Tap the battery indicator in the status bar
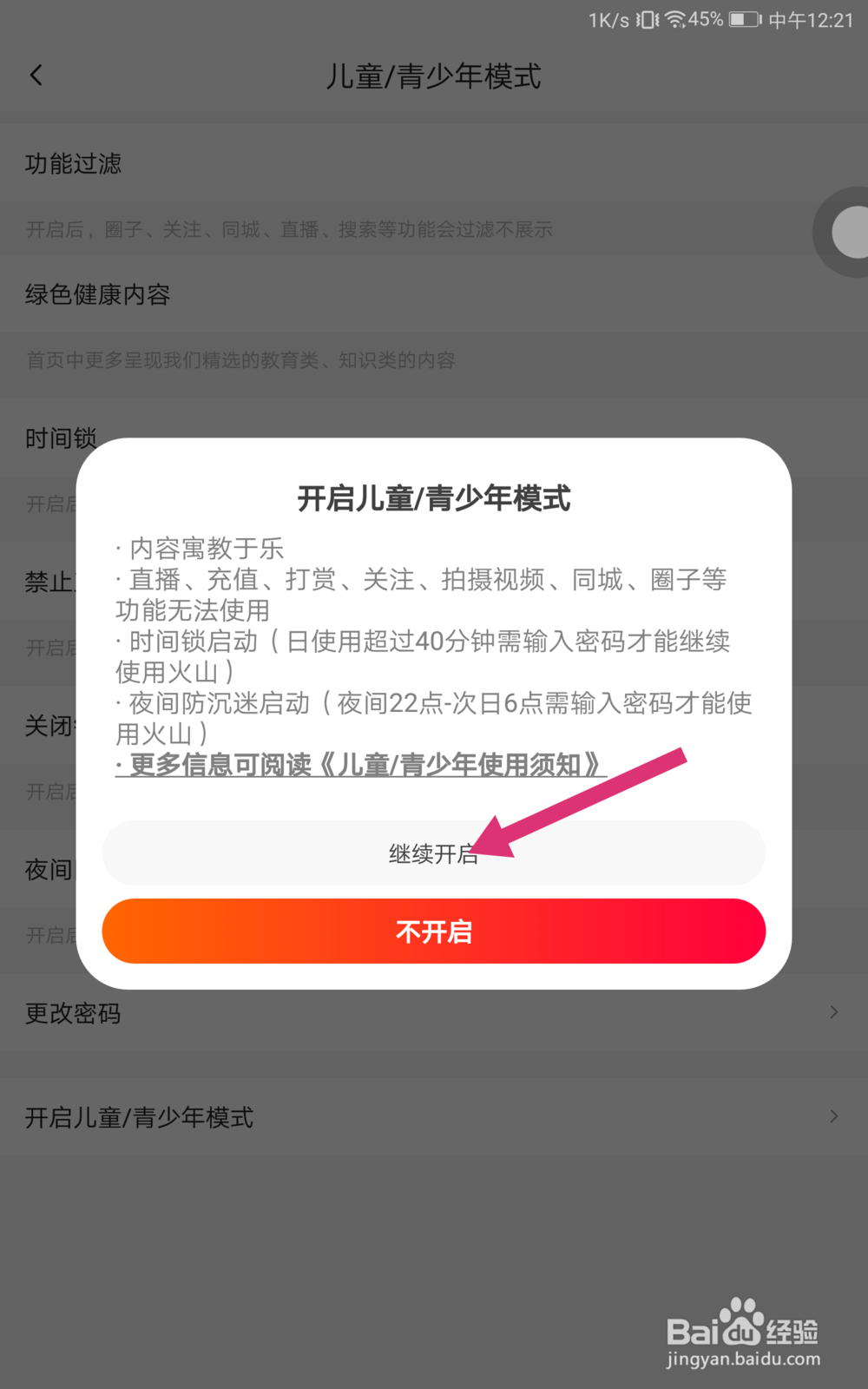Viewport: 868px width, 1389px height. point(743,19)
